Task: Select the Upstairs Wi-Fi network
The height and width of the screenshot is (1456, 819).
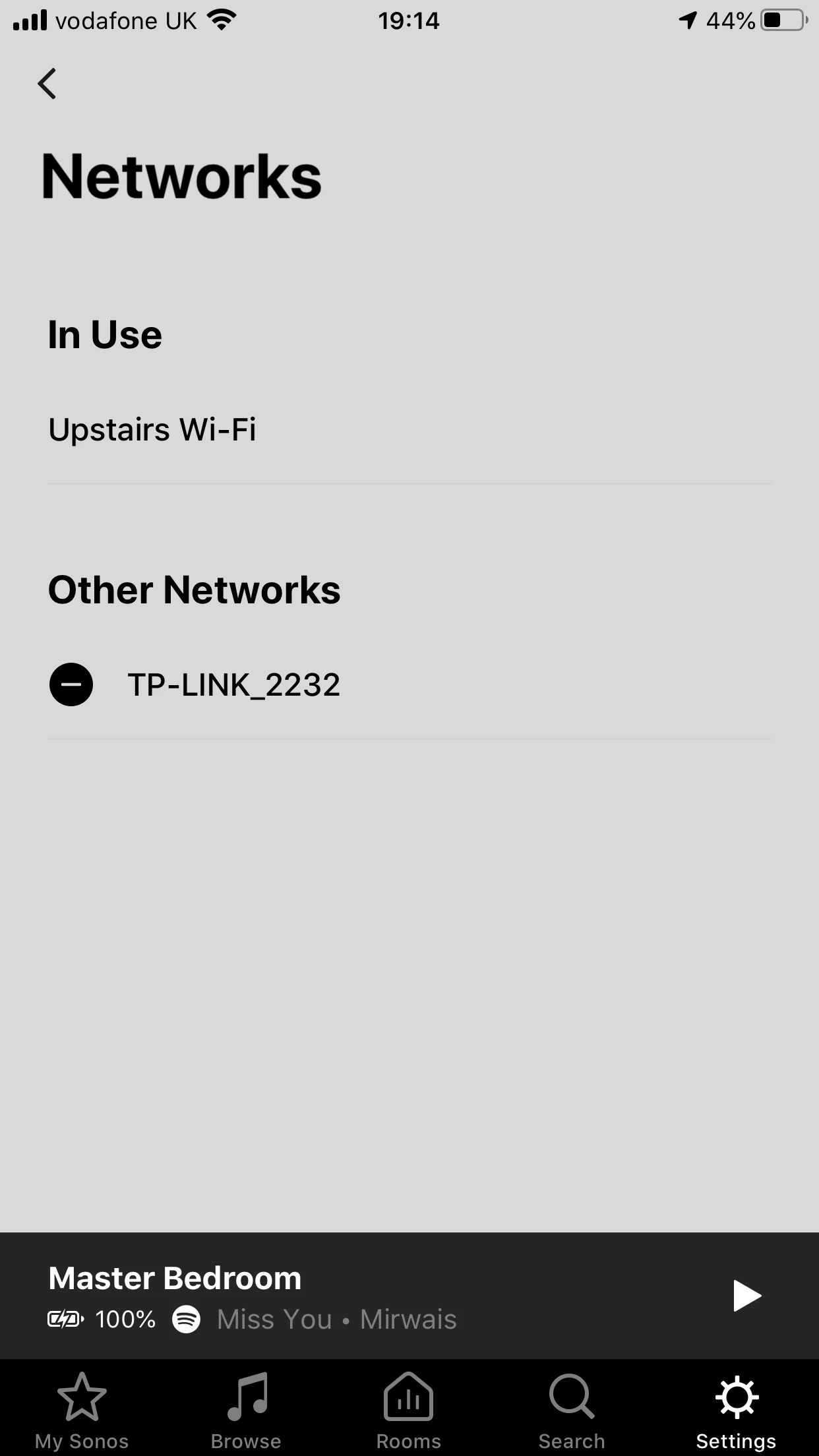Action: (x=152, y=429)
